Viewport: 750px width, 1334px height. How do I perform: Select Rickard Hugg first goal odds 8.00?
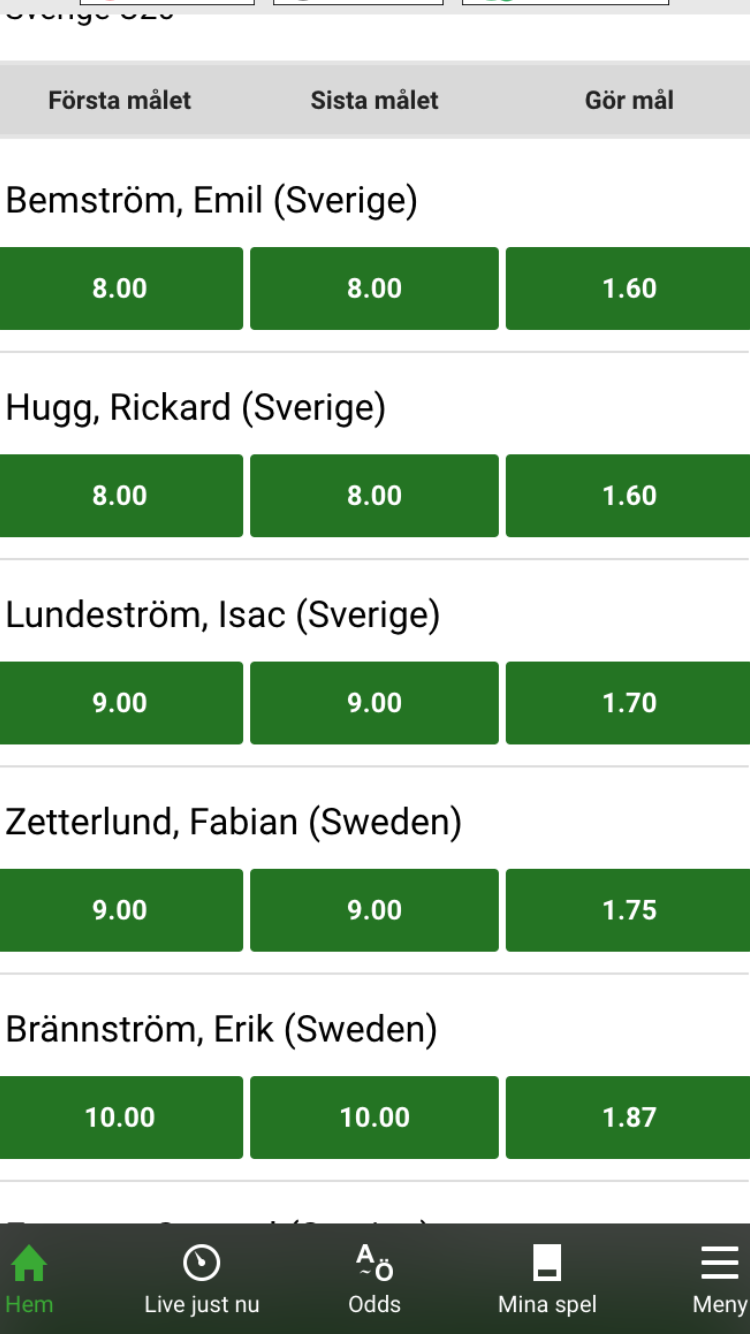click(121, 495)
